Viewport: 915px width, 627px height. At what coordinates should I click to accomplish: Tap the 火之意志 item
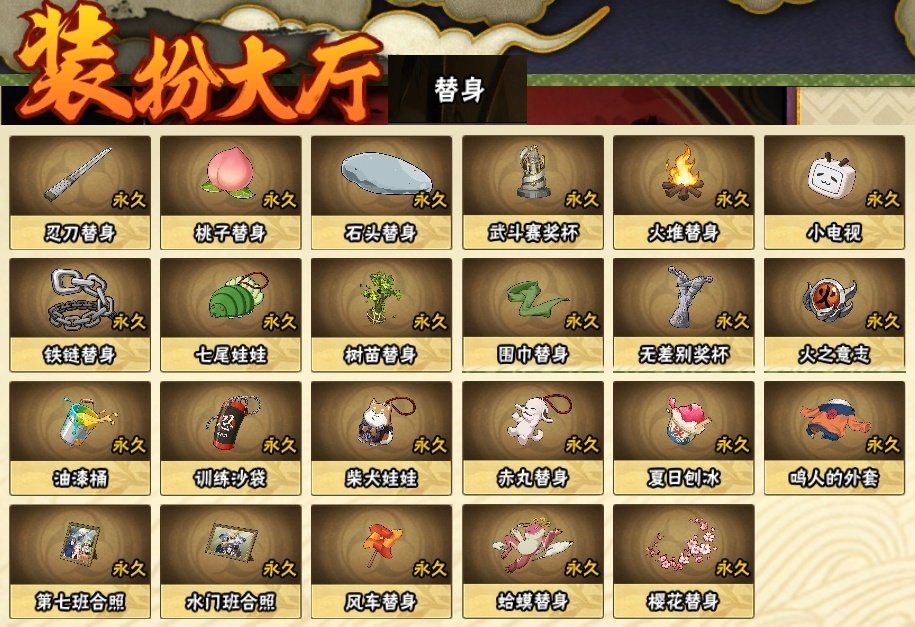[x=835, y=314]
